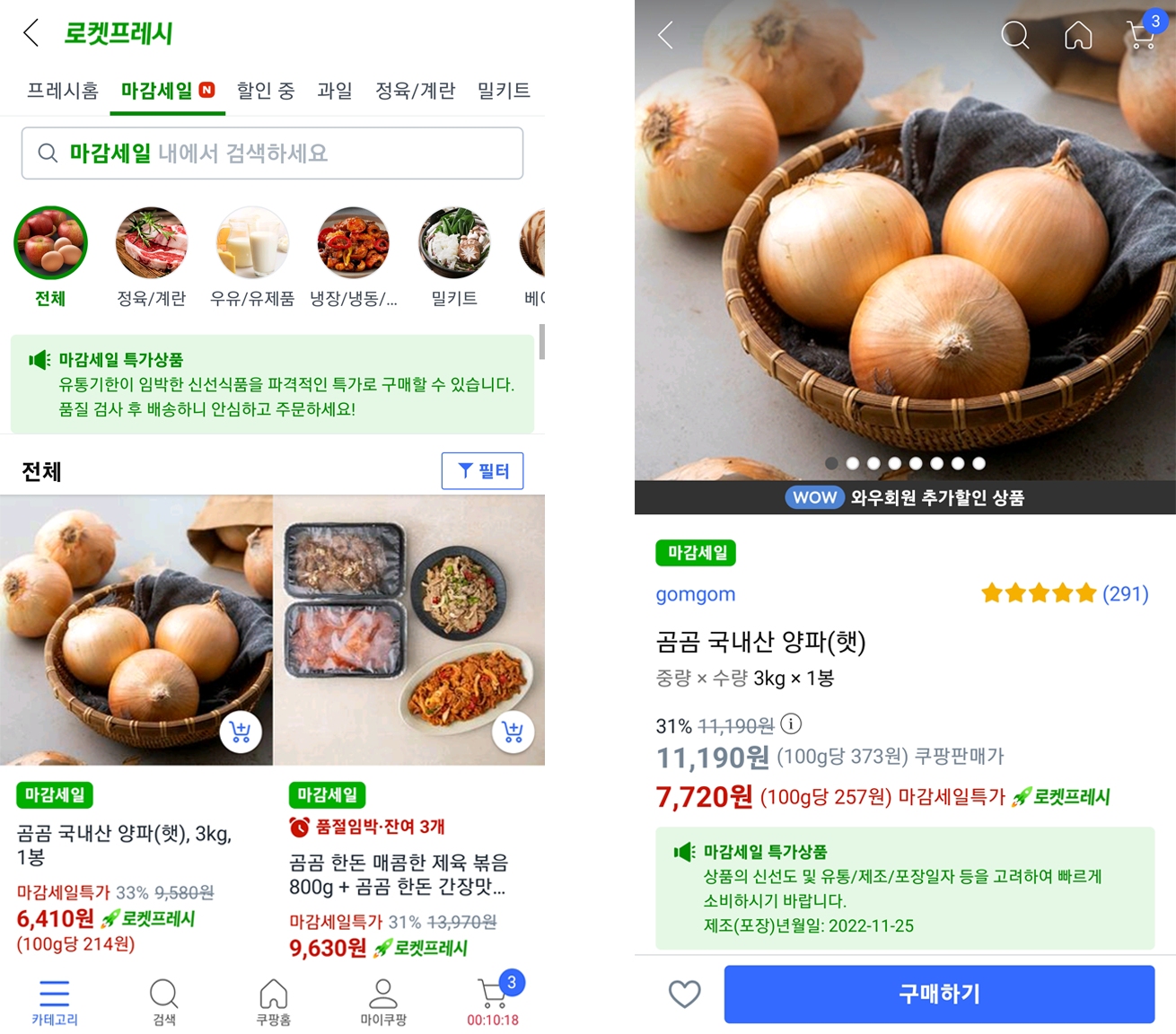Open the 곰곰 한돈 매콤한 제육 볶음 product card
The image size is (1176, 1034).
click(399, 874)
